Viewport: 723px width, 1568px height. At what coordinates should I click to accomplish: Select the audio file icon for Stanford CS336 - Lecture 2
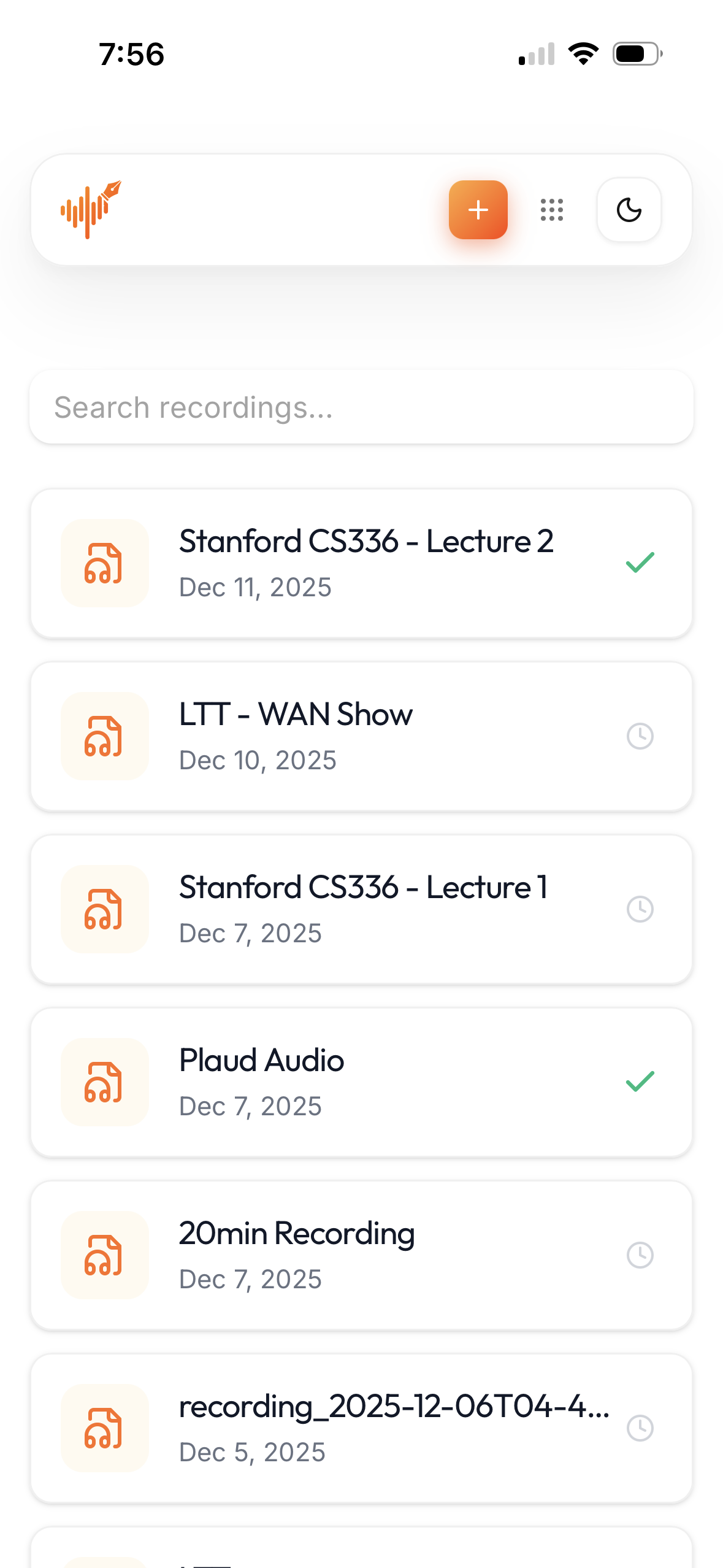104,562
